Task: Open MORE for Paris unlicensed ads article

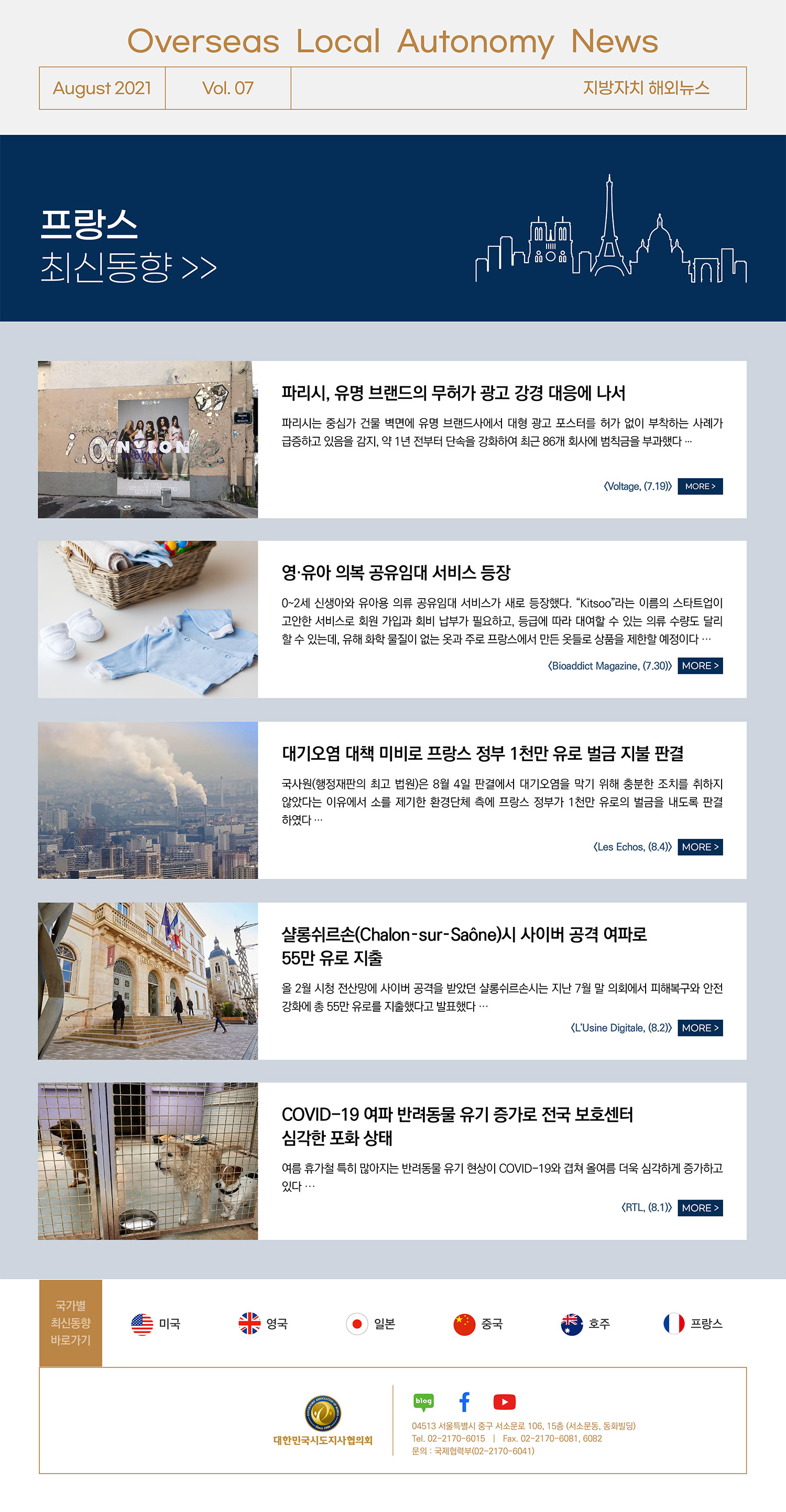Action: click(700, 486)
